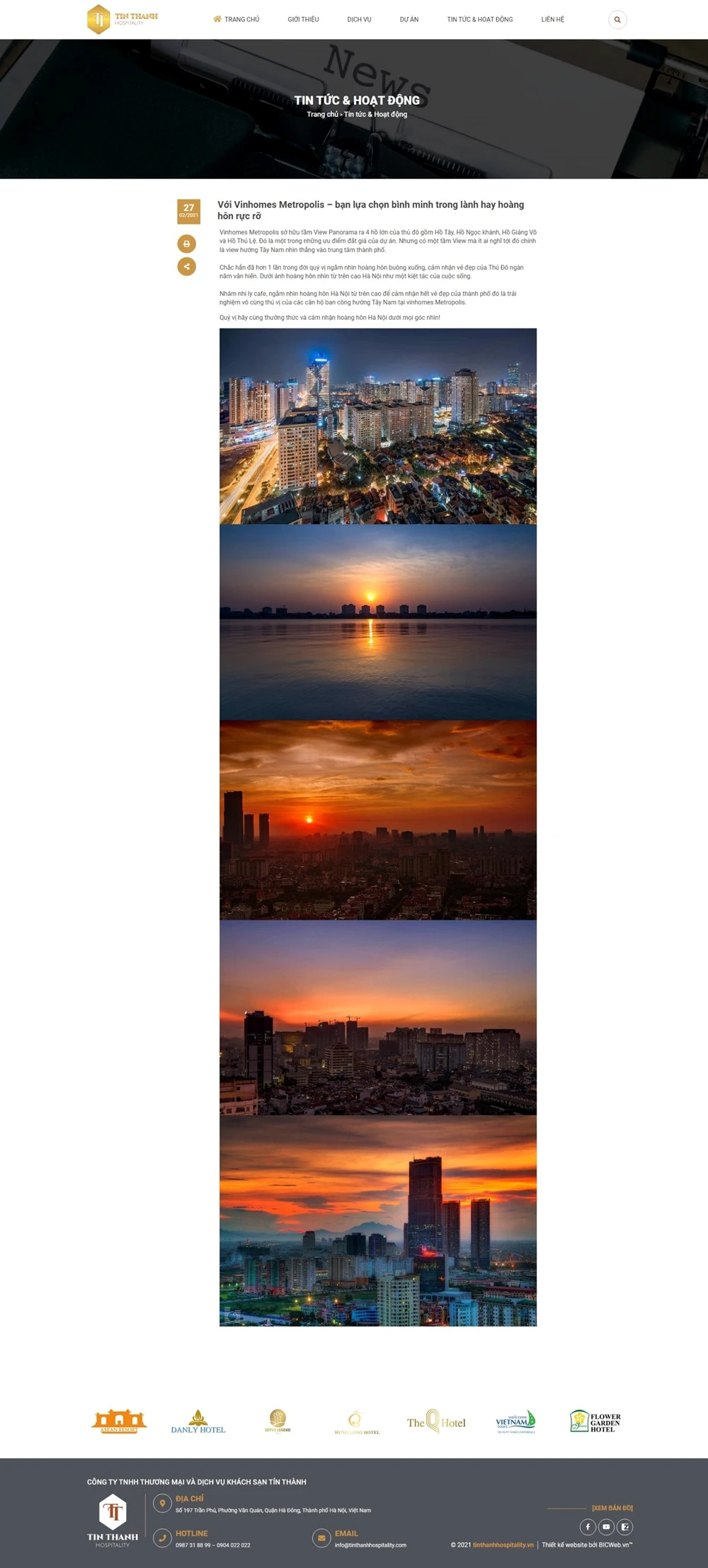Share this article
This screenshot has width=708, height=1568.
click(186, 267)
